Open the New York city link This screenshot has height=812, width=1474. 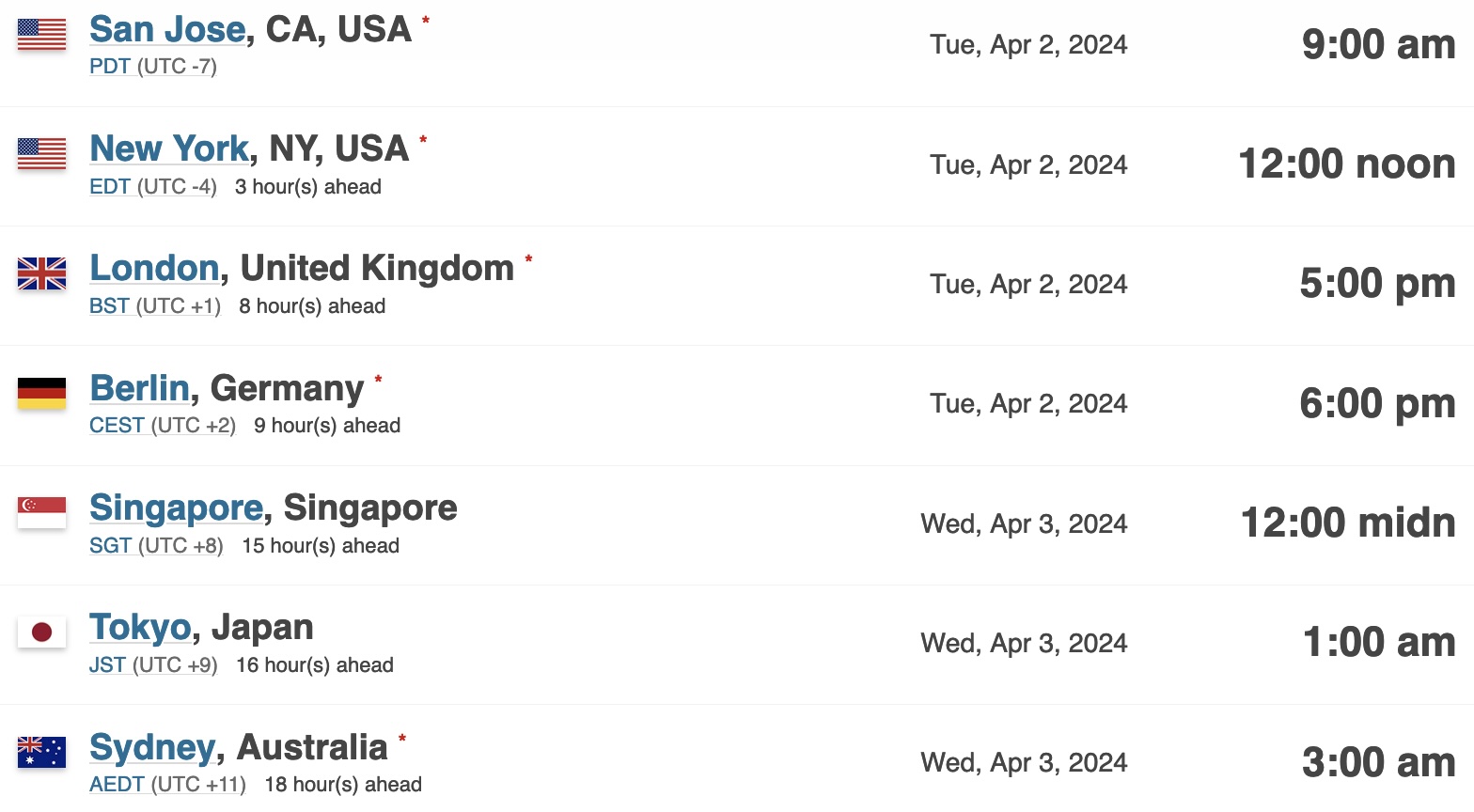point(169,149)
